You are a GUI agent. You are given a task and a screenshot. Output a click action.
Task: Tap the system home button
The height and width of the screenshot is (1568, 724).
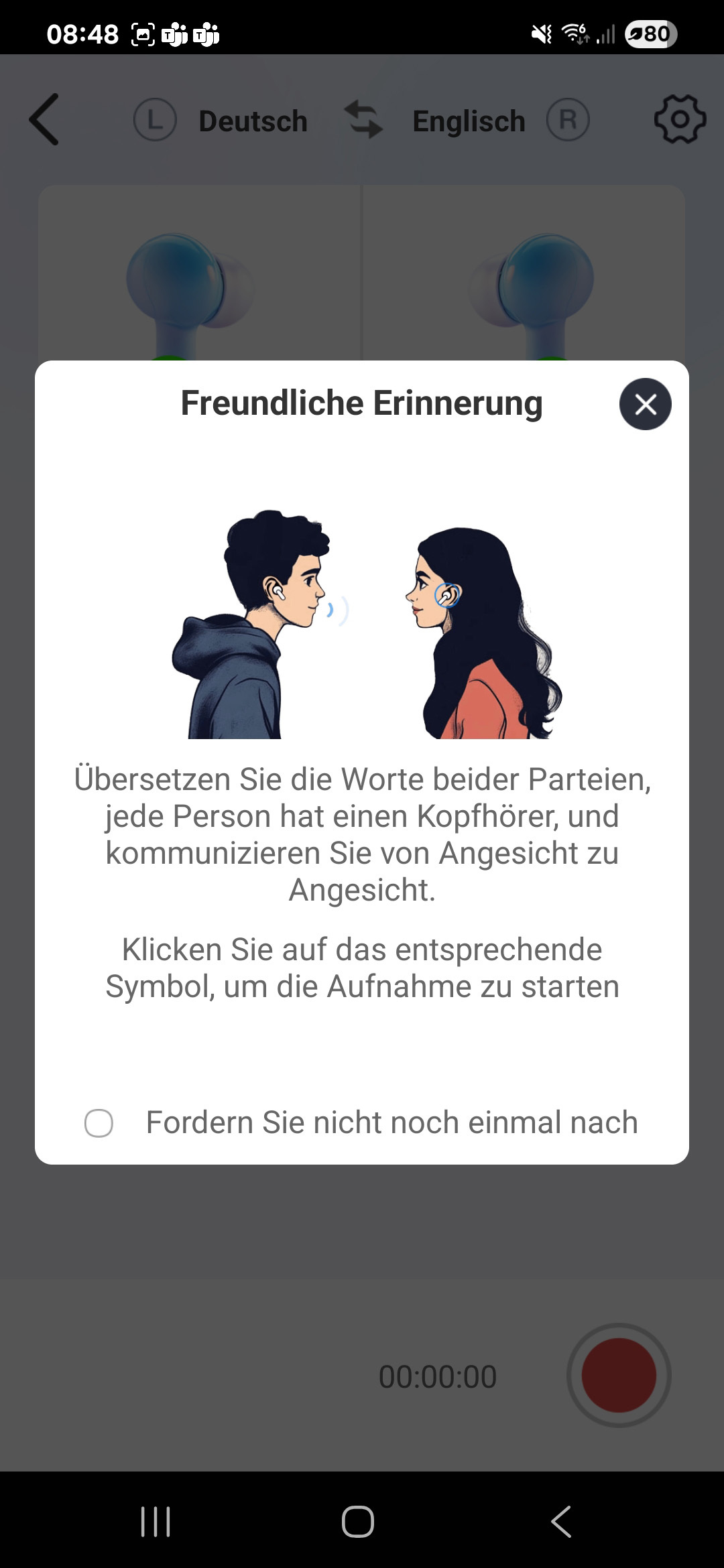tap(358, 1521)
